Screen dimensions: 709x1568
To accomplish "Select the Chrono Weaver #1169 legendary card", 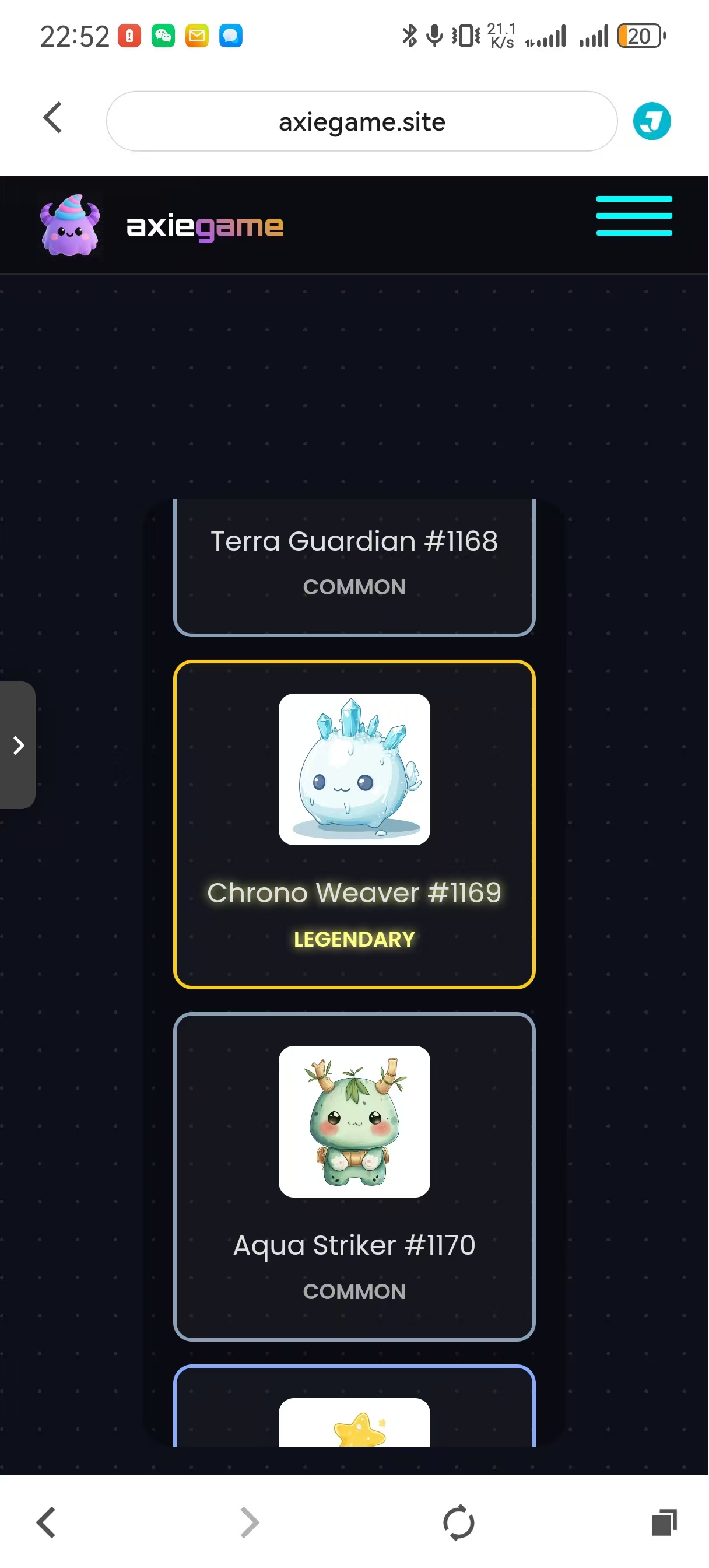I will coord(354,825).
